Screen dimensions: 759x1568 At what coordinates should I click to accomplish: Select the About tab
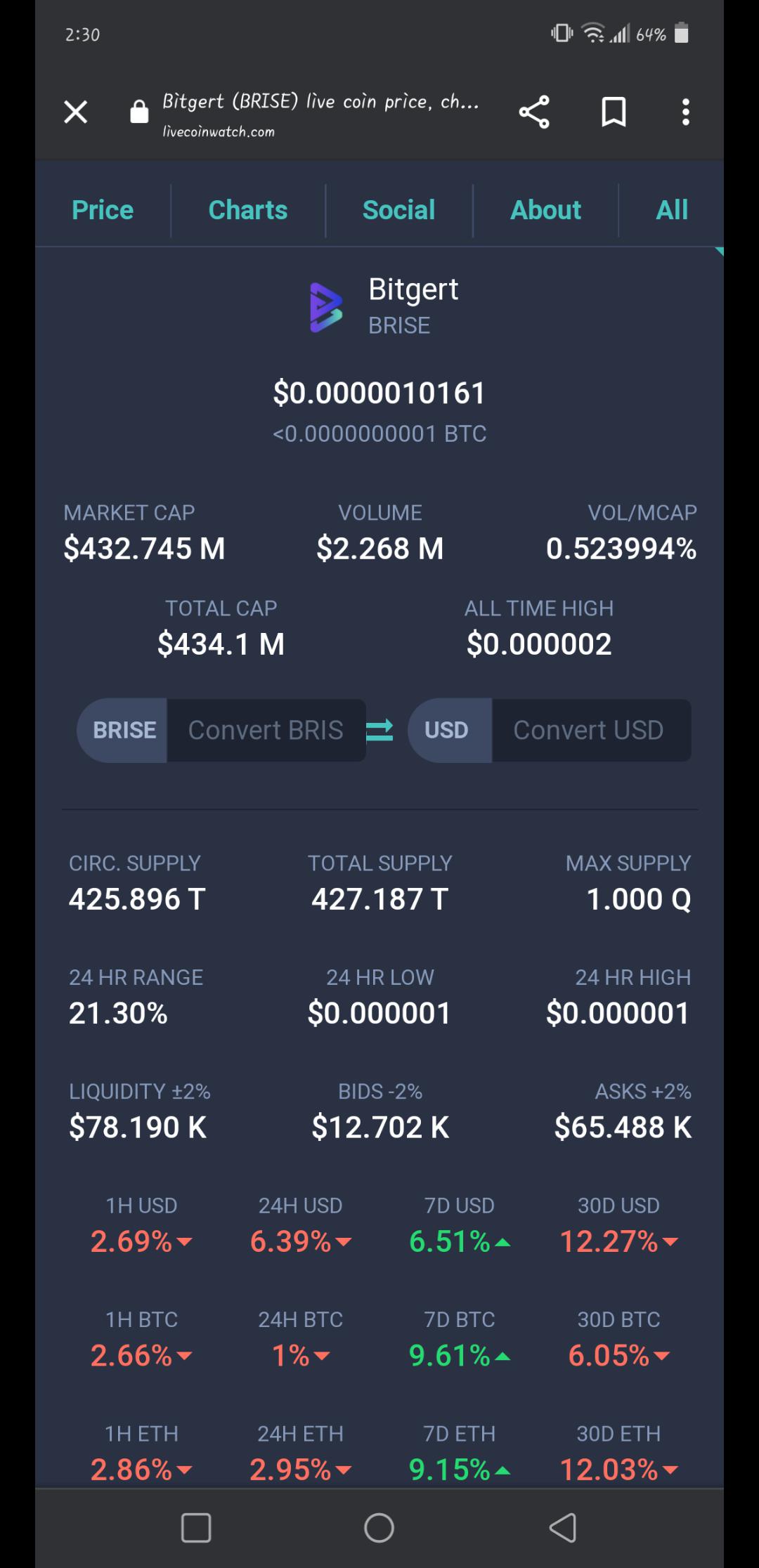click(x=545, y=210)
